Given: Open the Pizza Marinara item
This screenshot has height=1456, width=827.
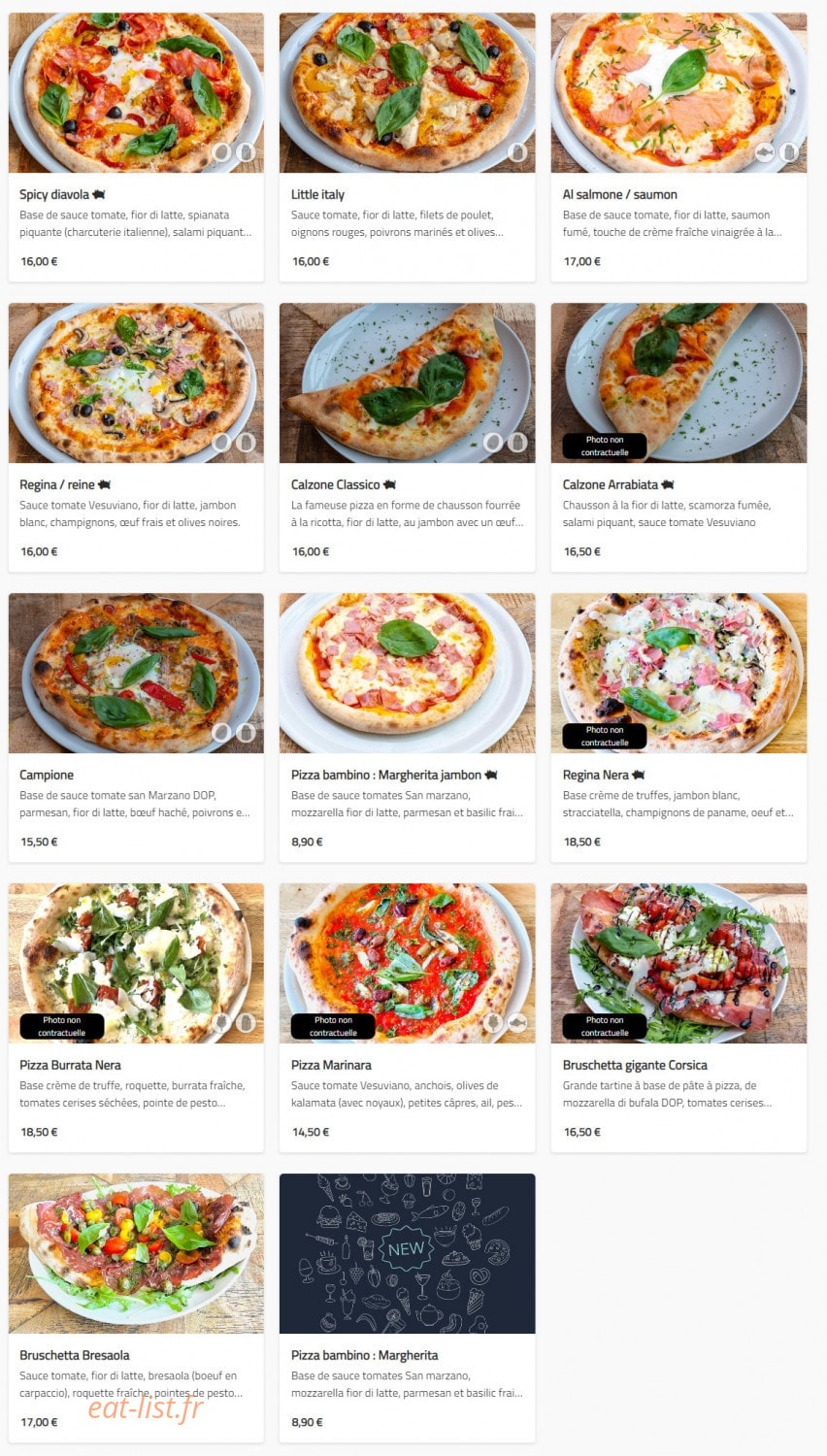Looking at the screenshot, I should point(407,1017).
